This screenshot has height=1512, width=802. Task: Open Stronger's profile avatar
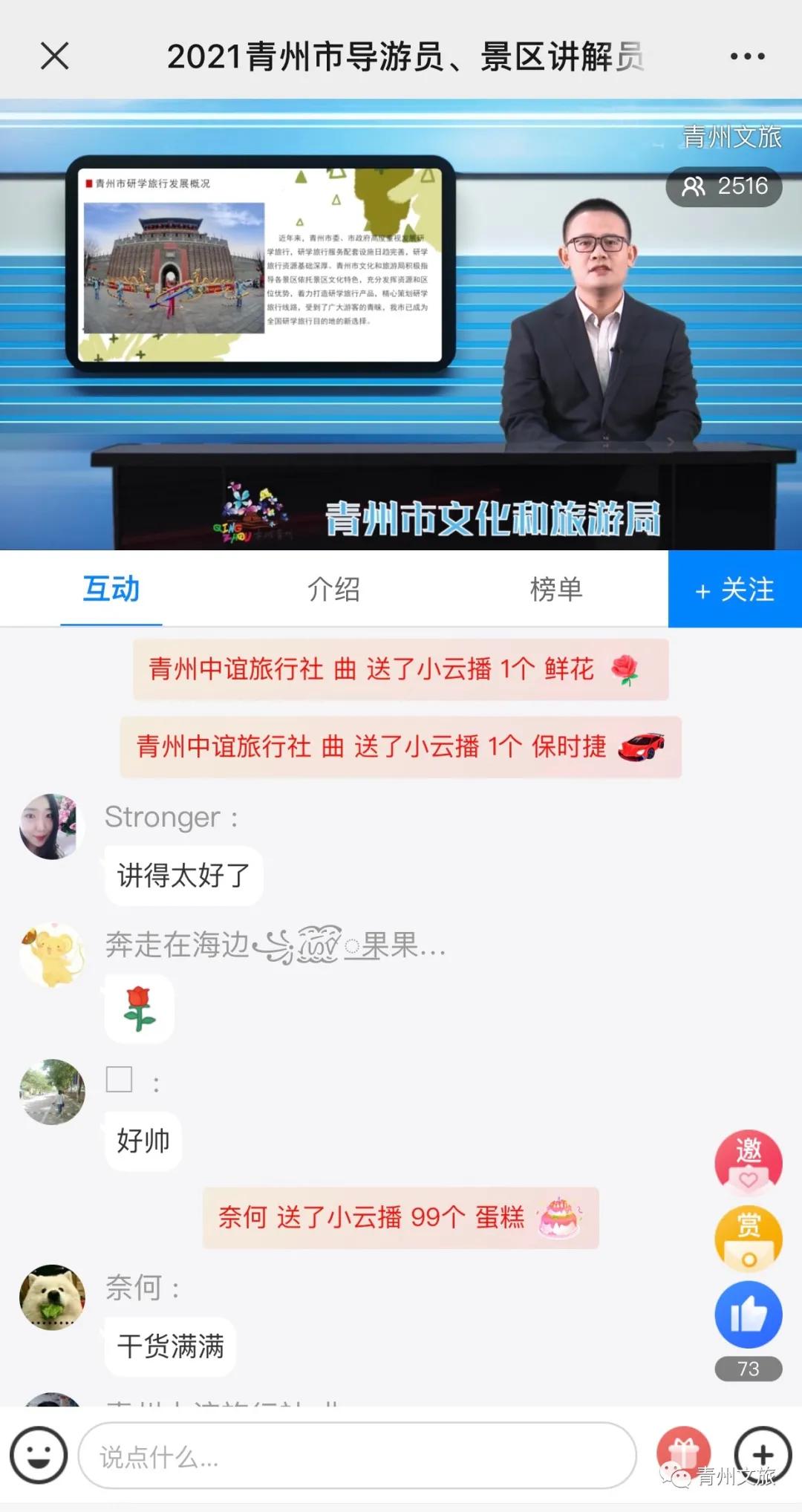(x=51, y=827)
